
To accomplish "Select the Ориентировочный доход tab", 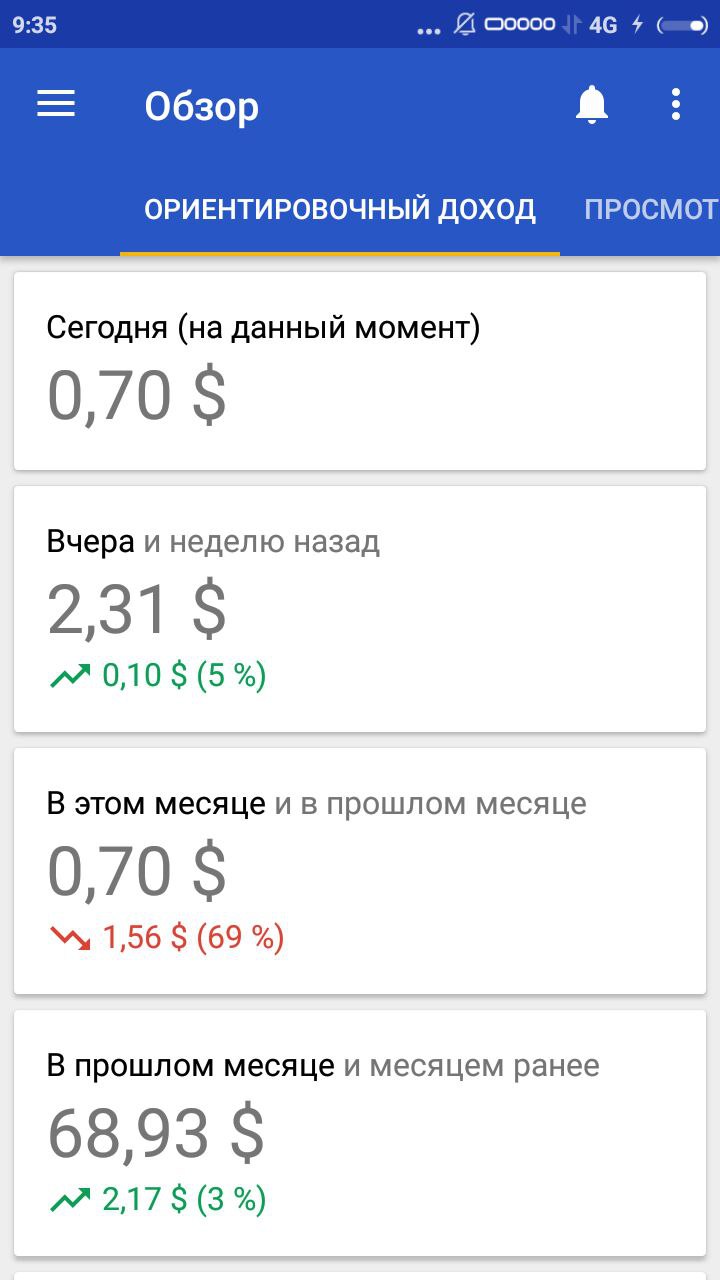I will (340, 210).
